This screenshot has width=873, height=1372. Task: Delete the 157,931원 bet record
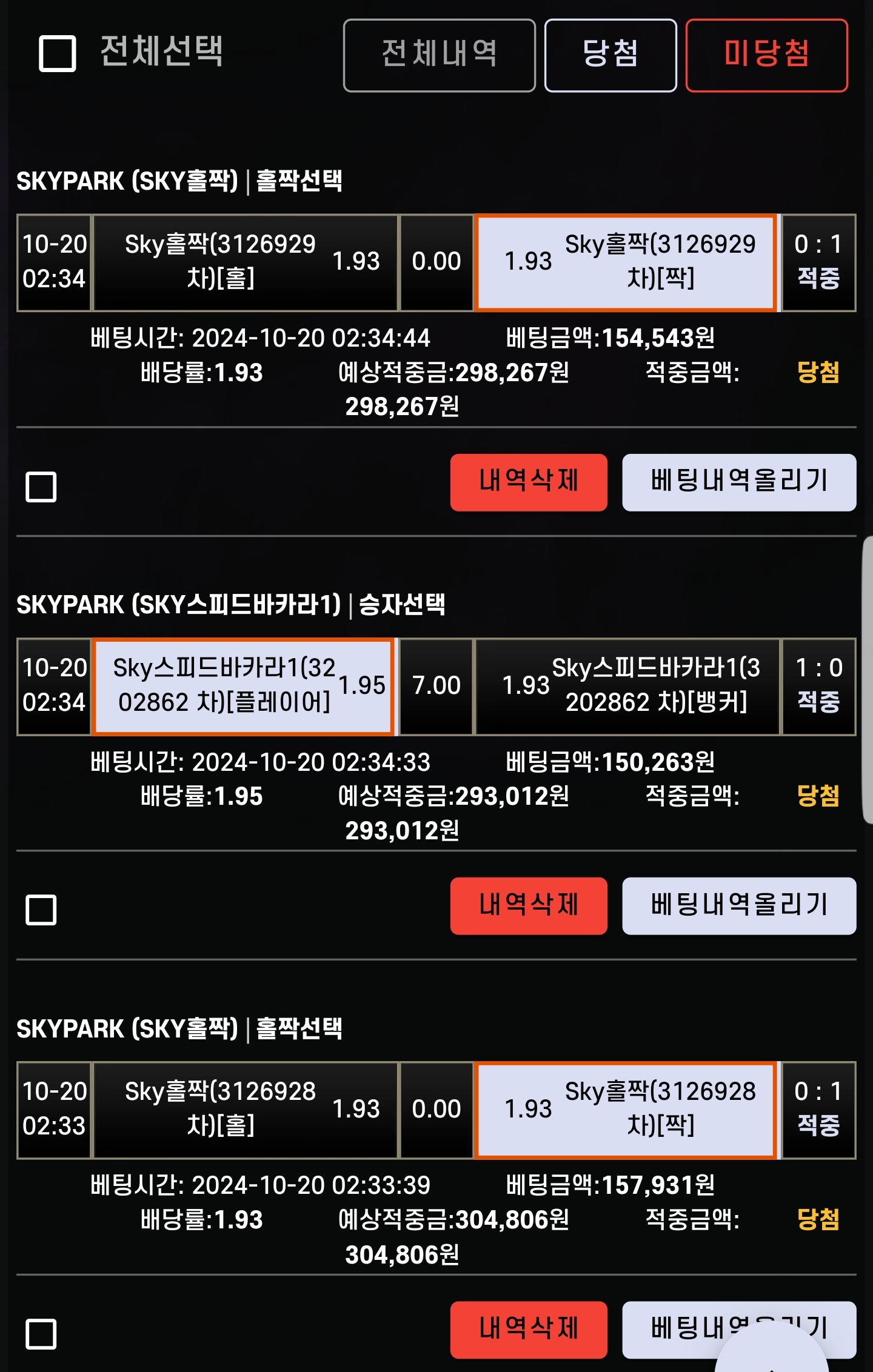(x=529, y=1330)
